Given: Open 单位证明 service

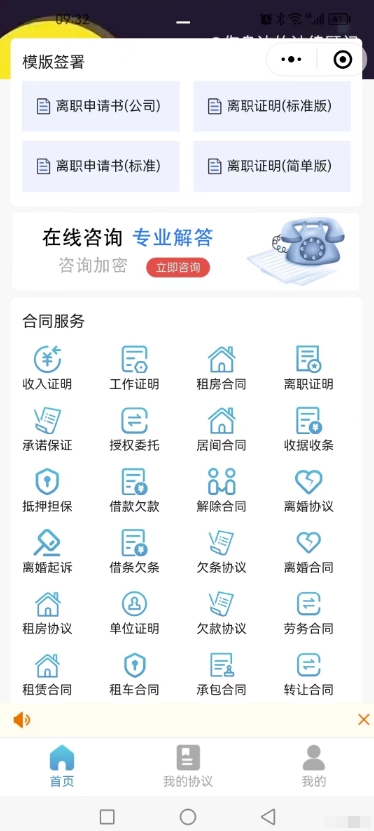Looking at the screenshot, I should 134,613.
